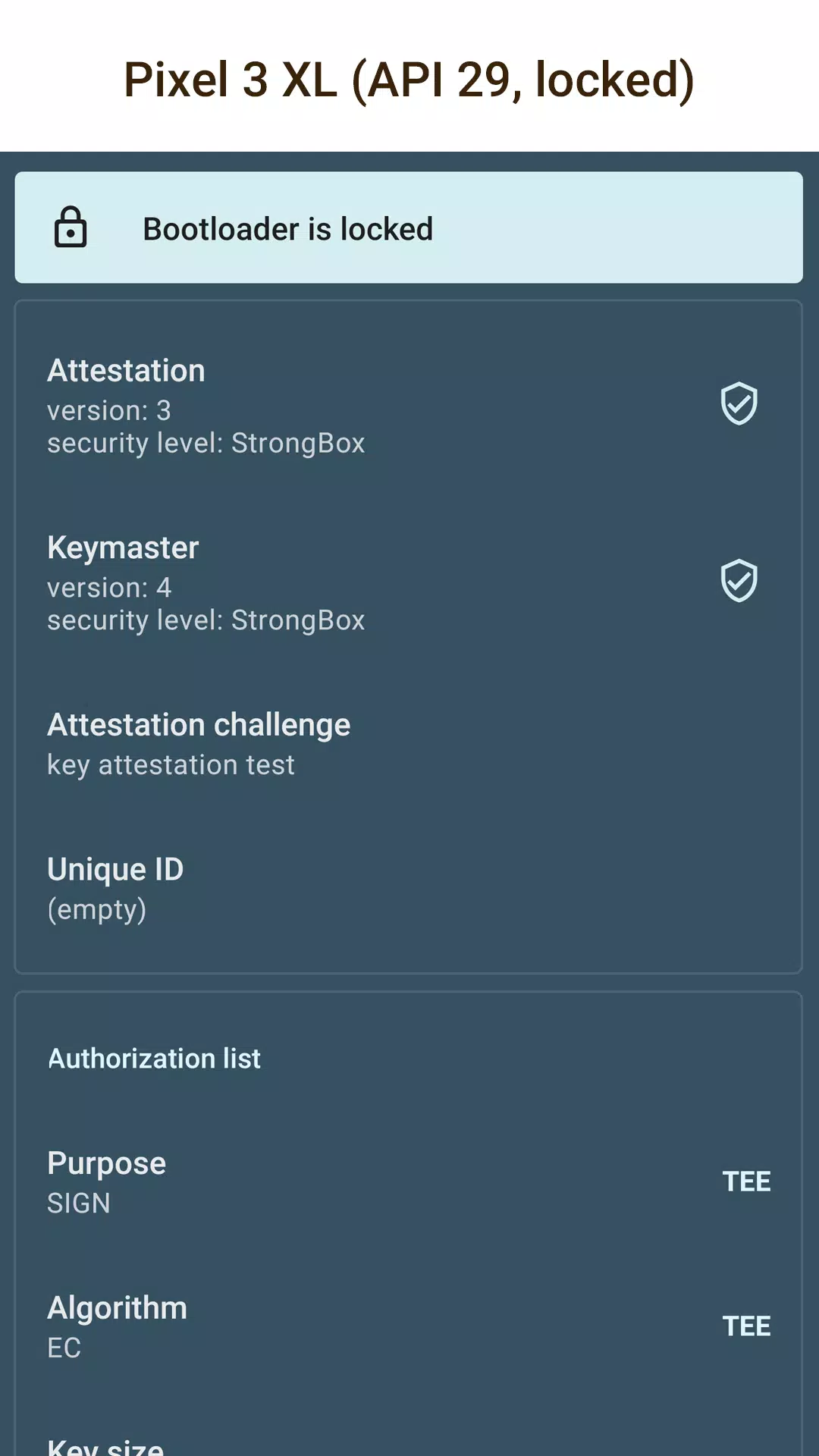The image size is (819, 1456).
Task: Click the padlock icon in the bootloader banner
Action: [71, 227]
